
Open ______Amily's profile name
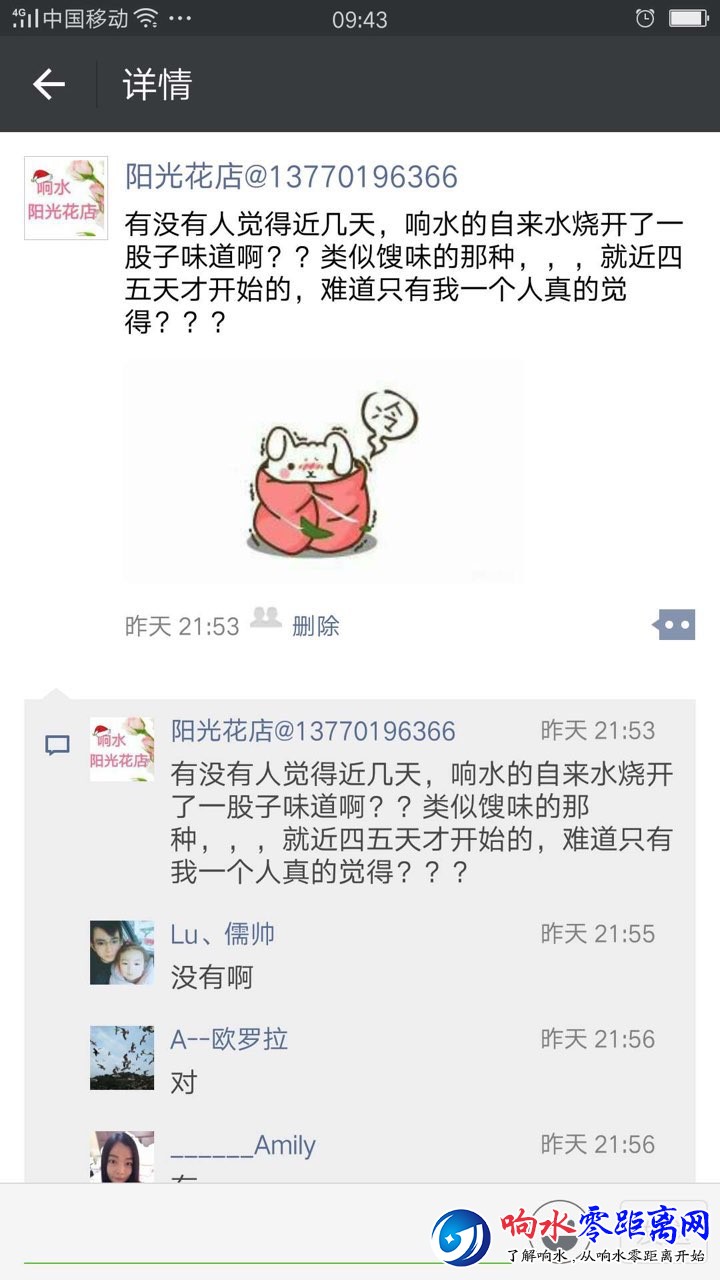coord(243,1145)
